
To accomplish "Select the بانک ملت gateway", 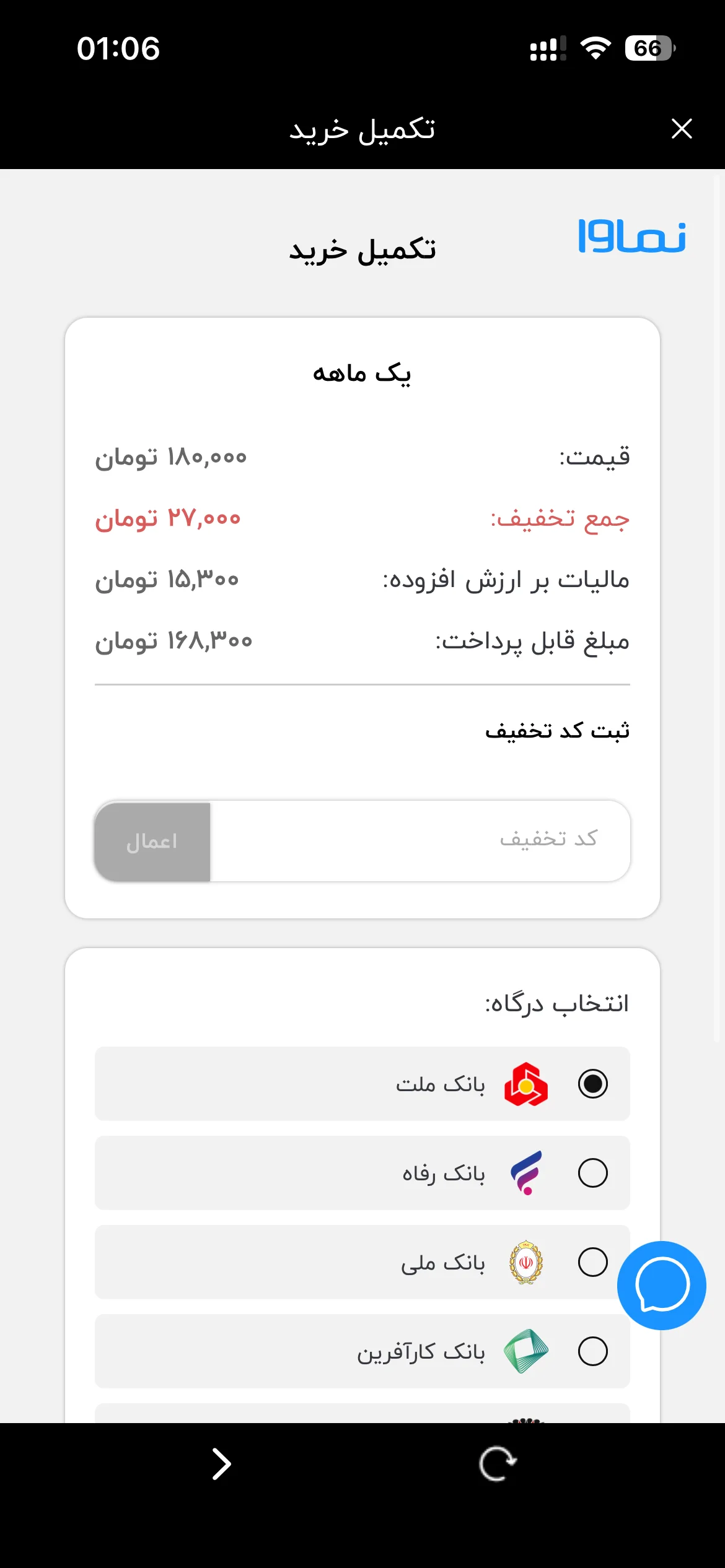I will (x=362, y=1084).
